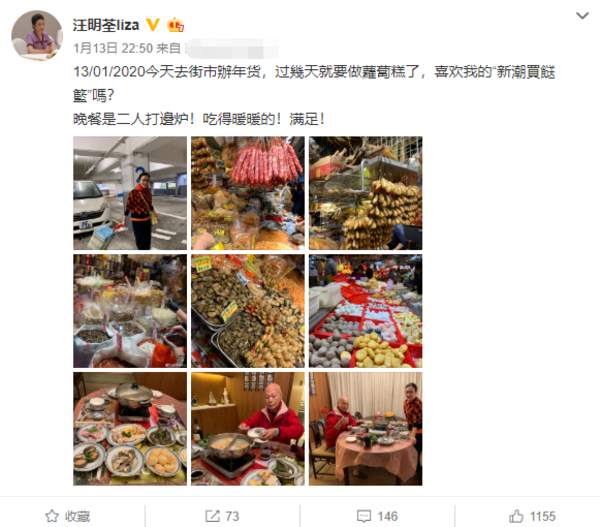View the two people at dinner table photo
Viewport: 600px width, 527px height.
pos(365,429)
